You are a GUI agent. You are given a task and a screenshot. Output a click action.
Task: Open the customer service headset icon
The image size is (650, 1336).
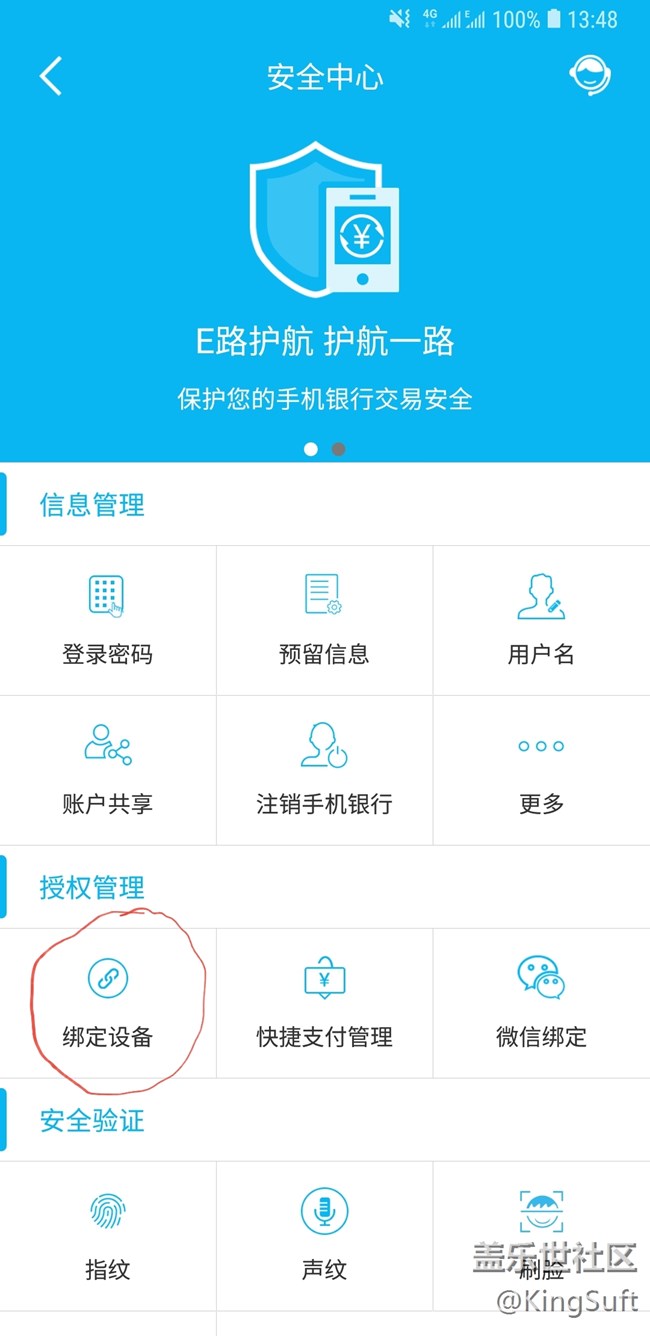[590, 76]
